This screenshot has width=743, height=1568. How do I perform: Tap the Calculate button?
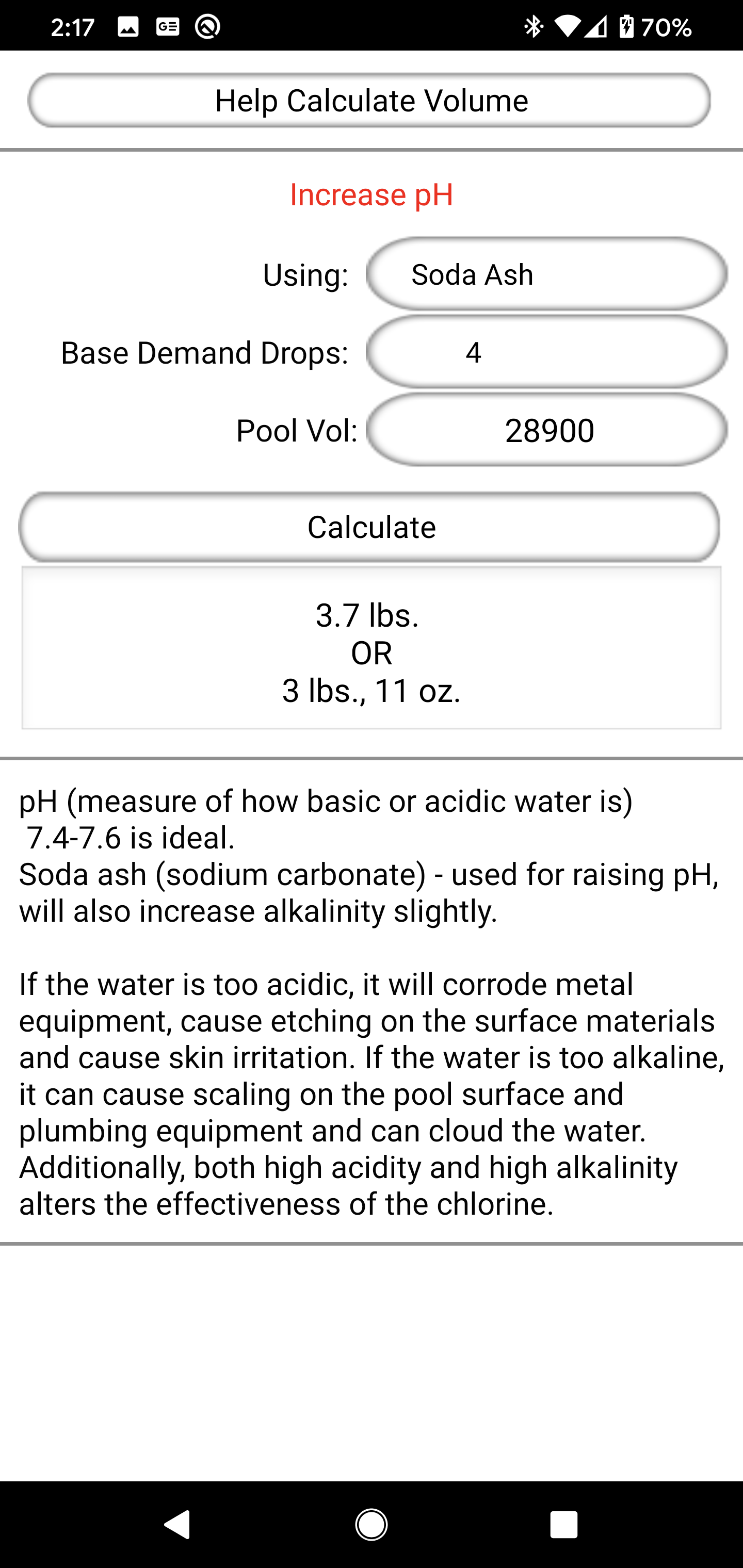(x=369, y=527)
